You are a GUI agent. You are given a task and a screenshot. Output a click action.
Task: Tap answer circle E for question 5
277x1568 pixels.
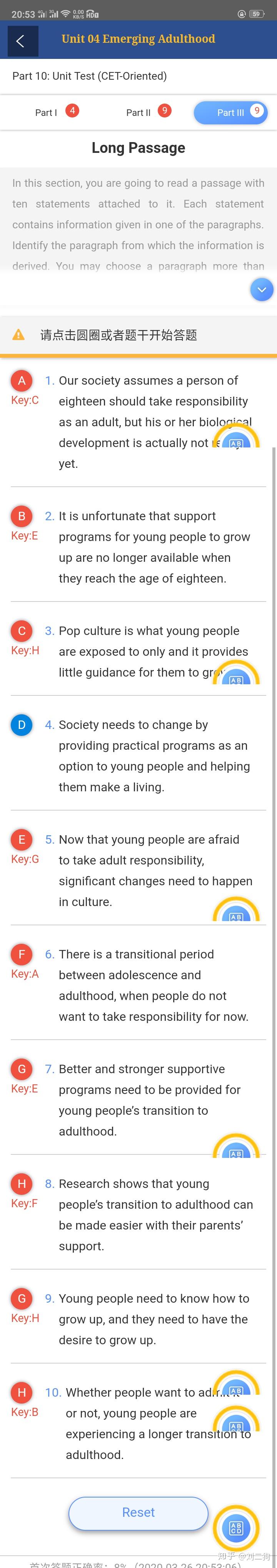(x=22, y=839)
